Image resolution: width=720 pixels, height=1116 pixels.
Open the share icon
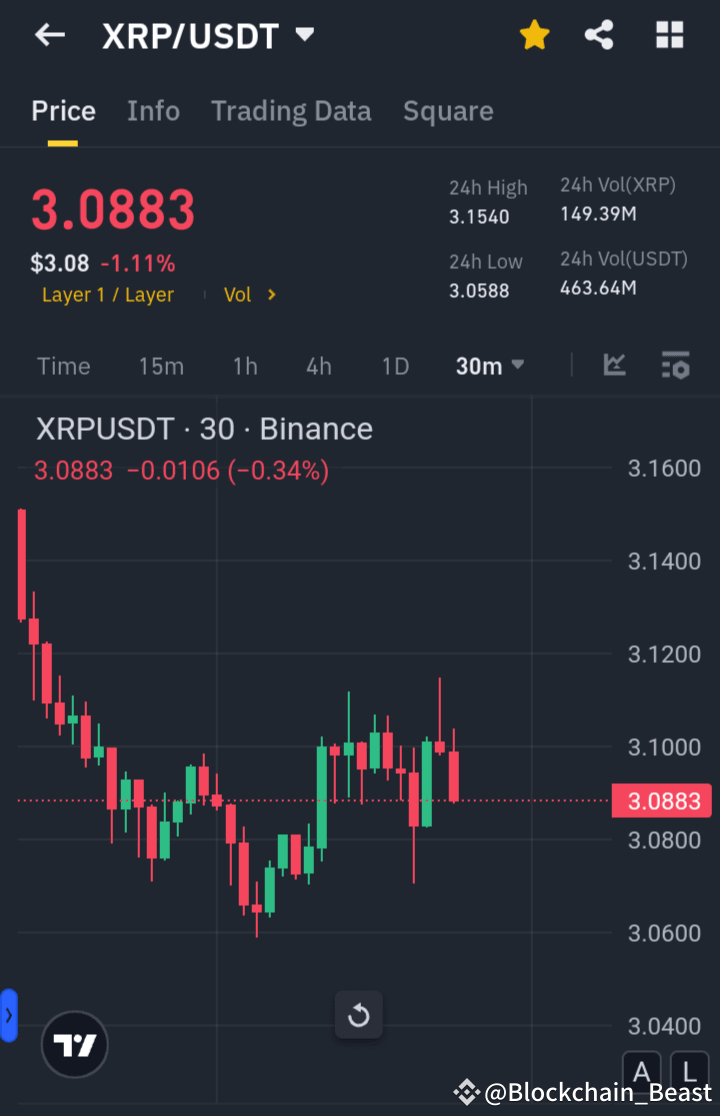point(599,34)
